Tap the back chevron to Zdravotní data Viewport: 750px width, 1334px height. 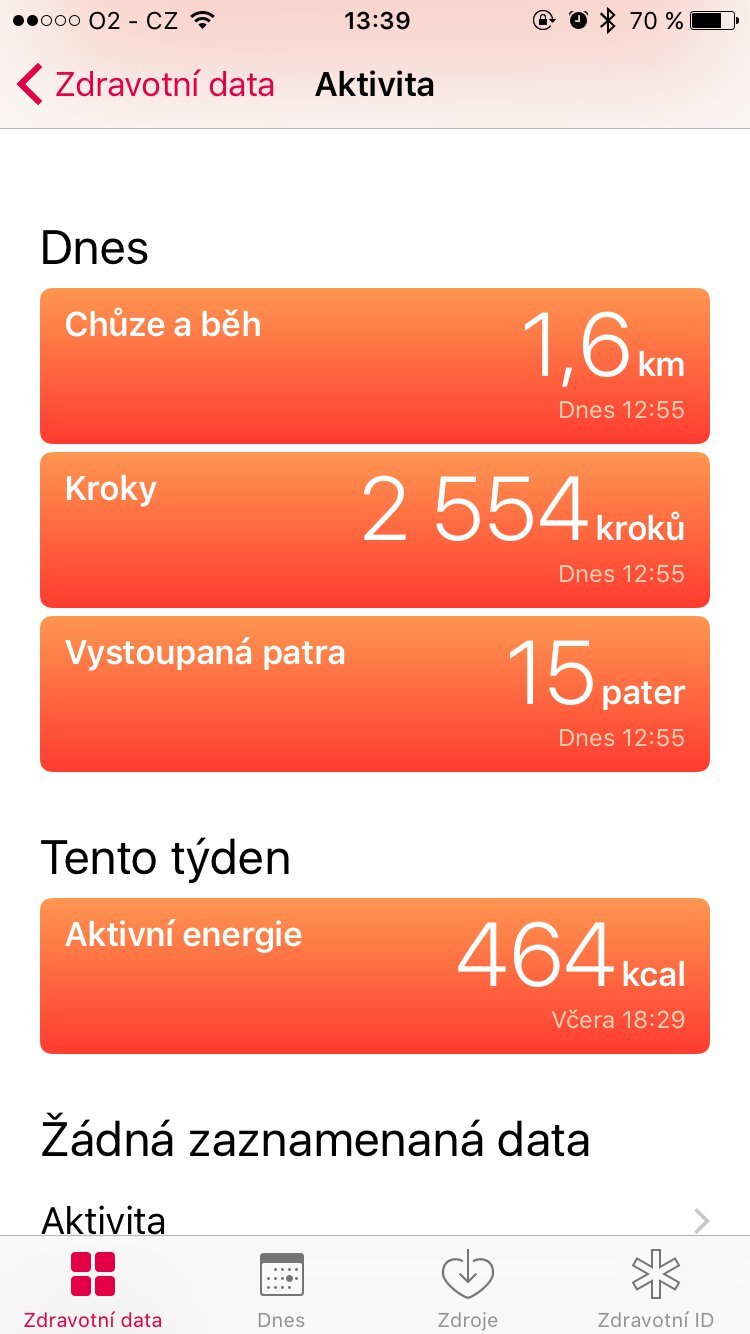[x=26, y=84]
